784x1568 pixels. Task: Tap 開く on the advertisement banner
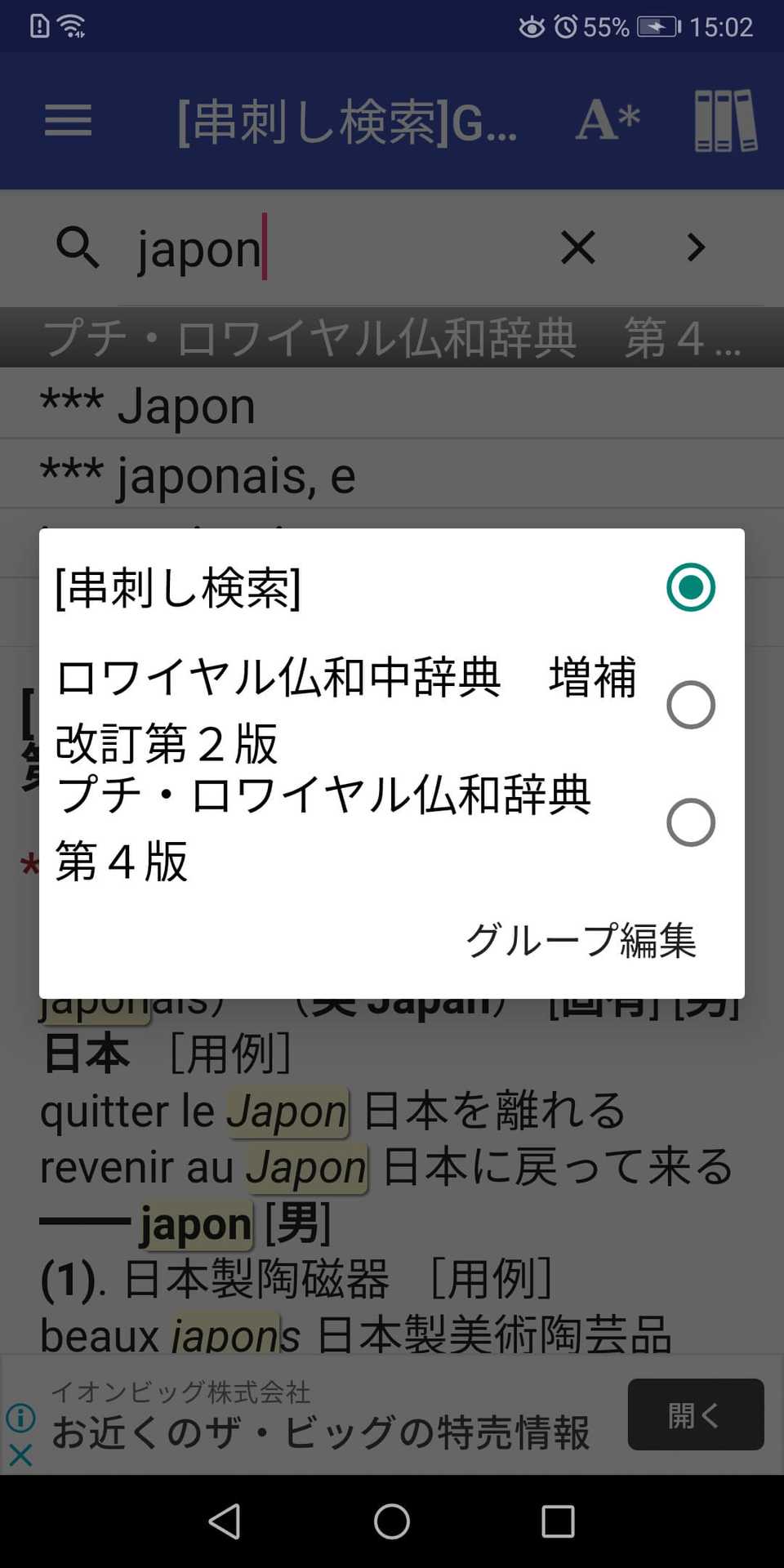[x=695, y=1414]
